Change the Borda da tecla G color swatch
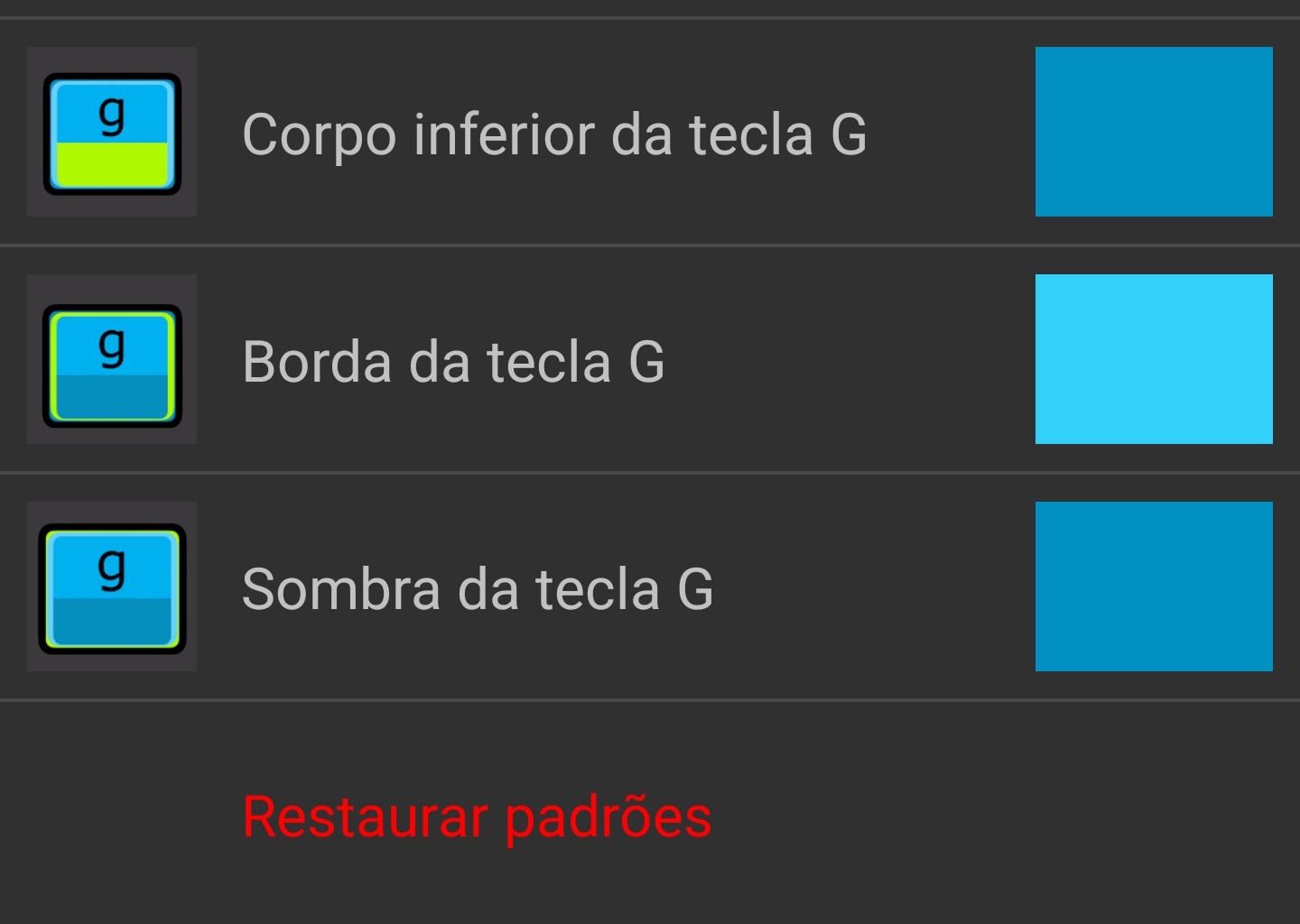 tap(1153, 359)
